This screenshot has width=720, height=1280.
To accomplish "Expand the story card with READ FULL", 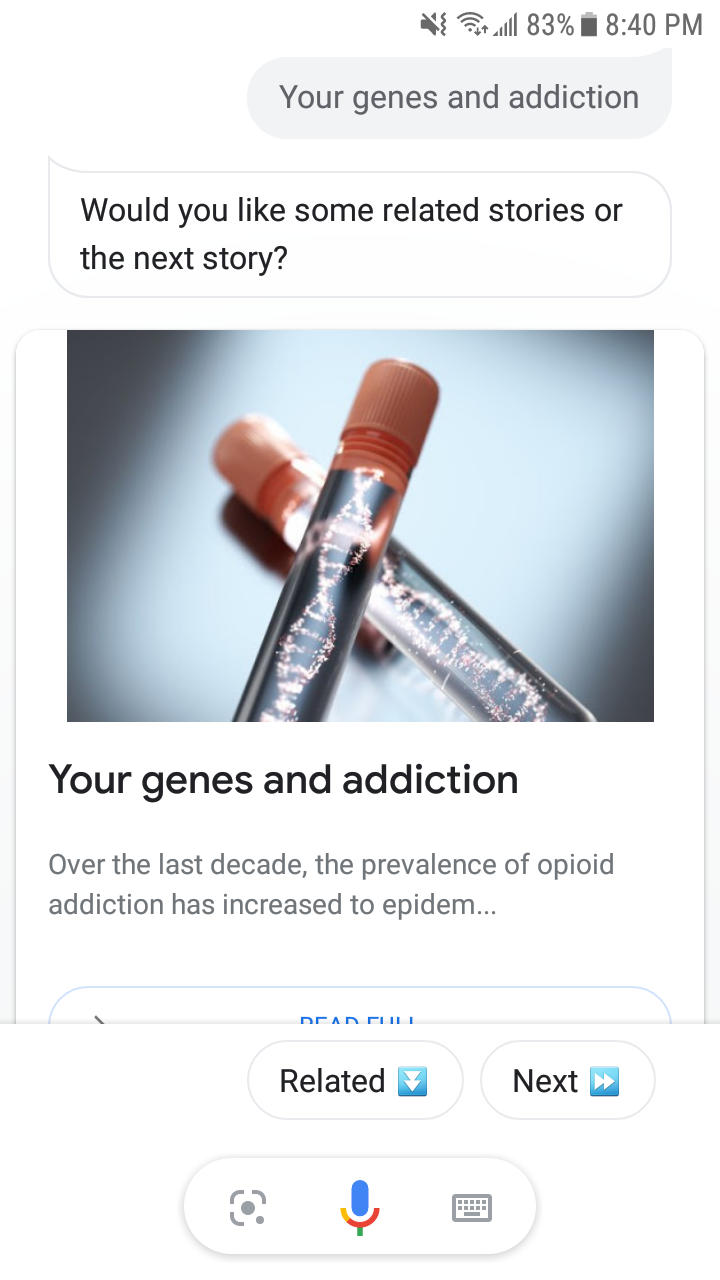I will (x=359, y=1024).
